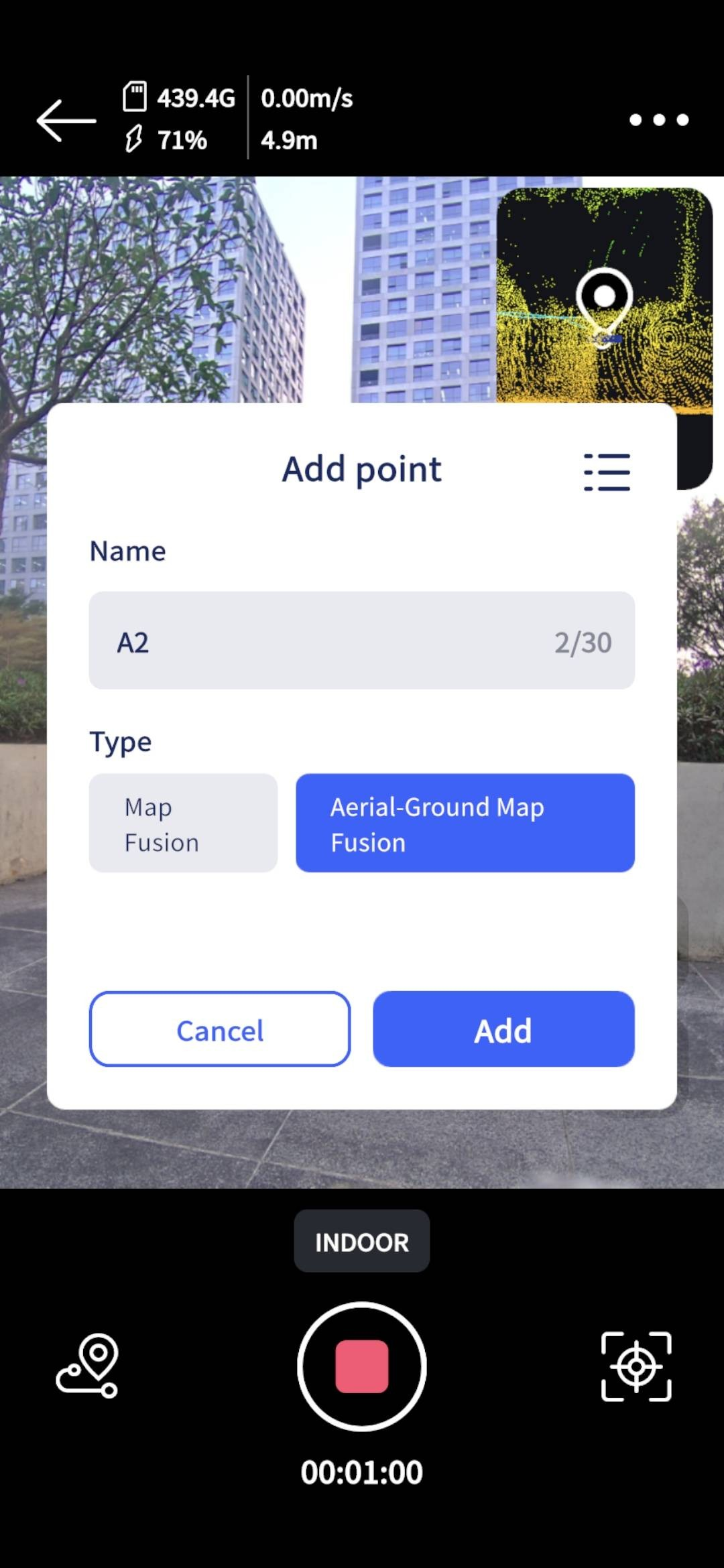Select the Map Fusion type

click(183, 824)
